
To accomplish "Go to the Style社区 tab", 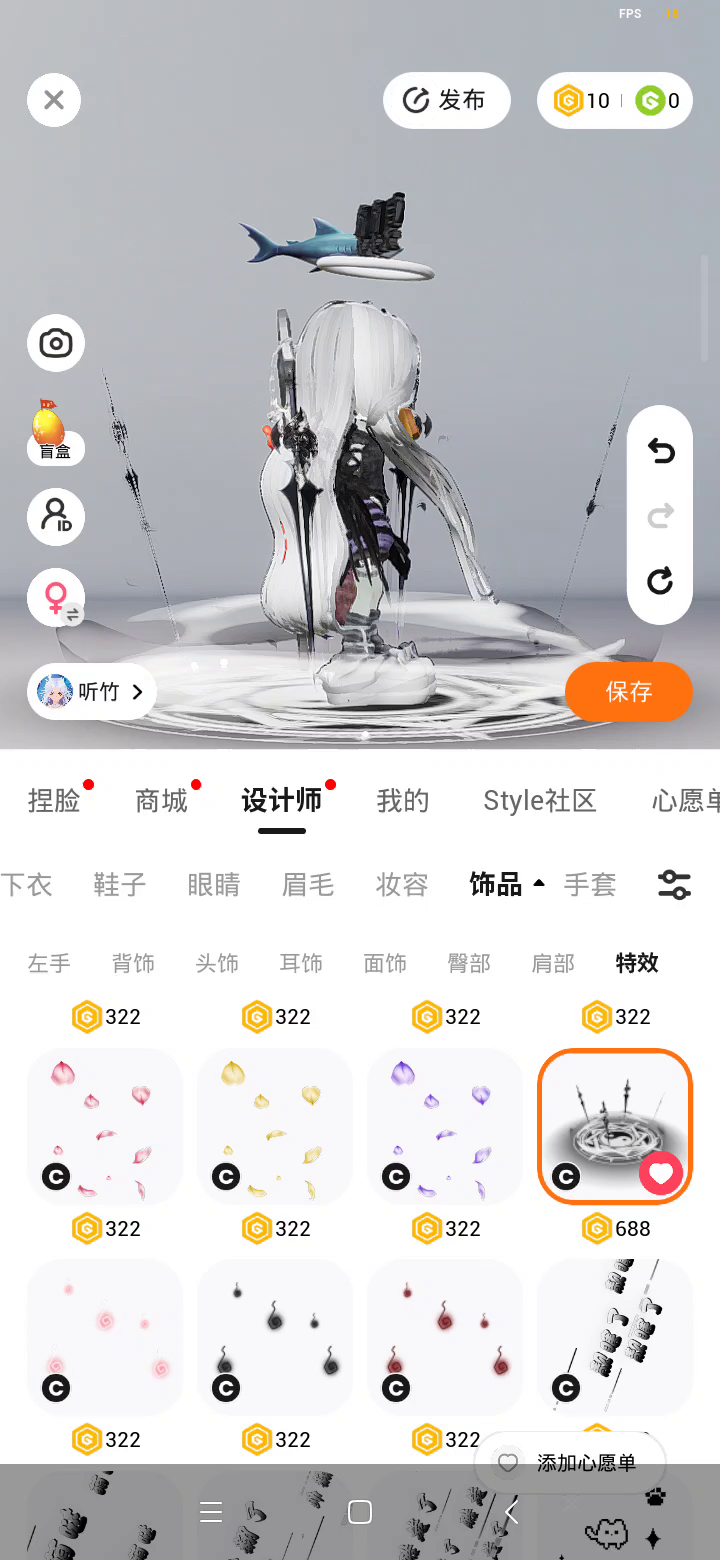I will point(539,800).
